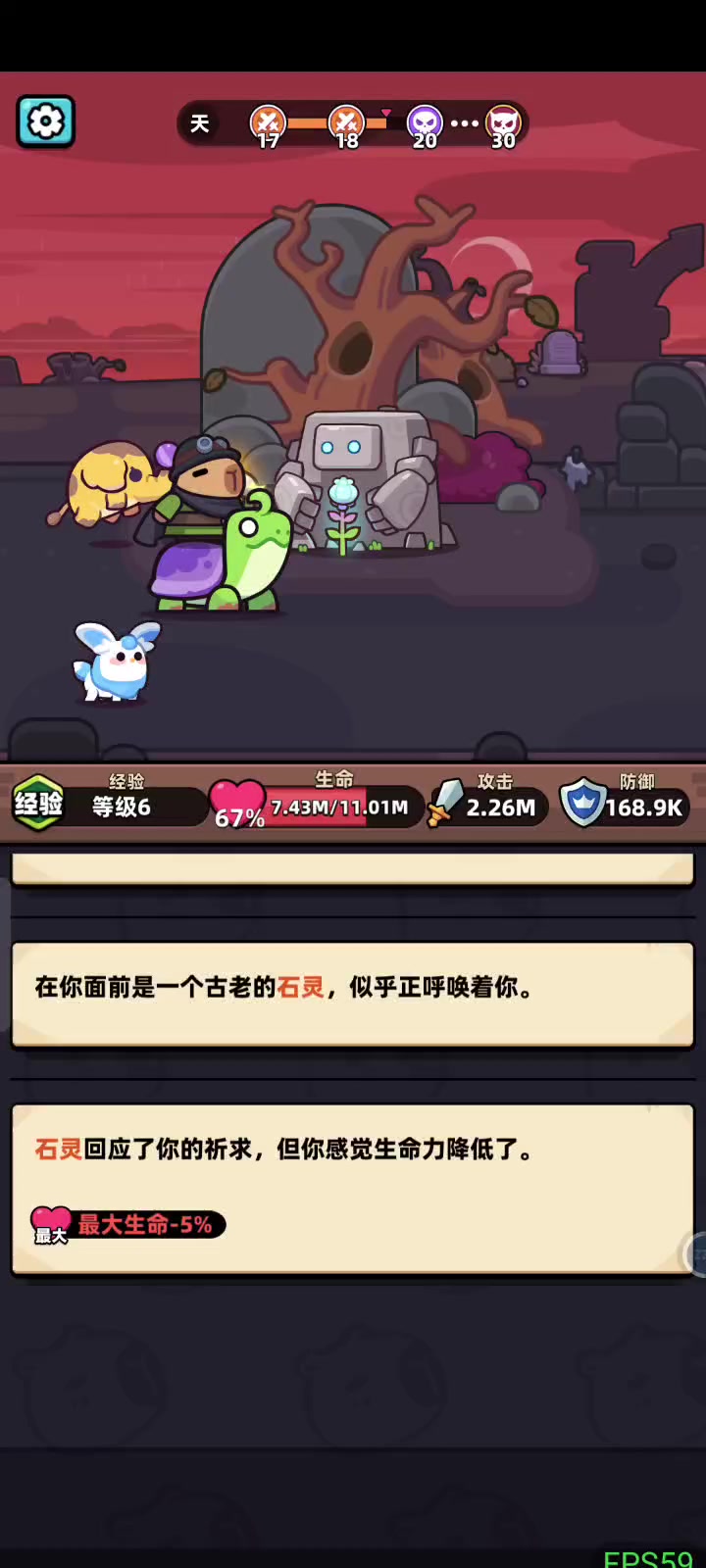This screenshot has height=1568, width=706.
Task: Tap the 经验 experience level badge
Action: (x=38, y=804)
